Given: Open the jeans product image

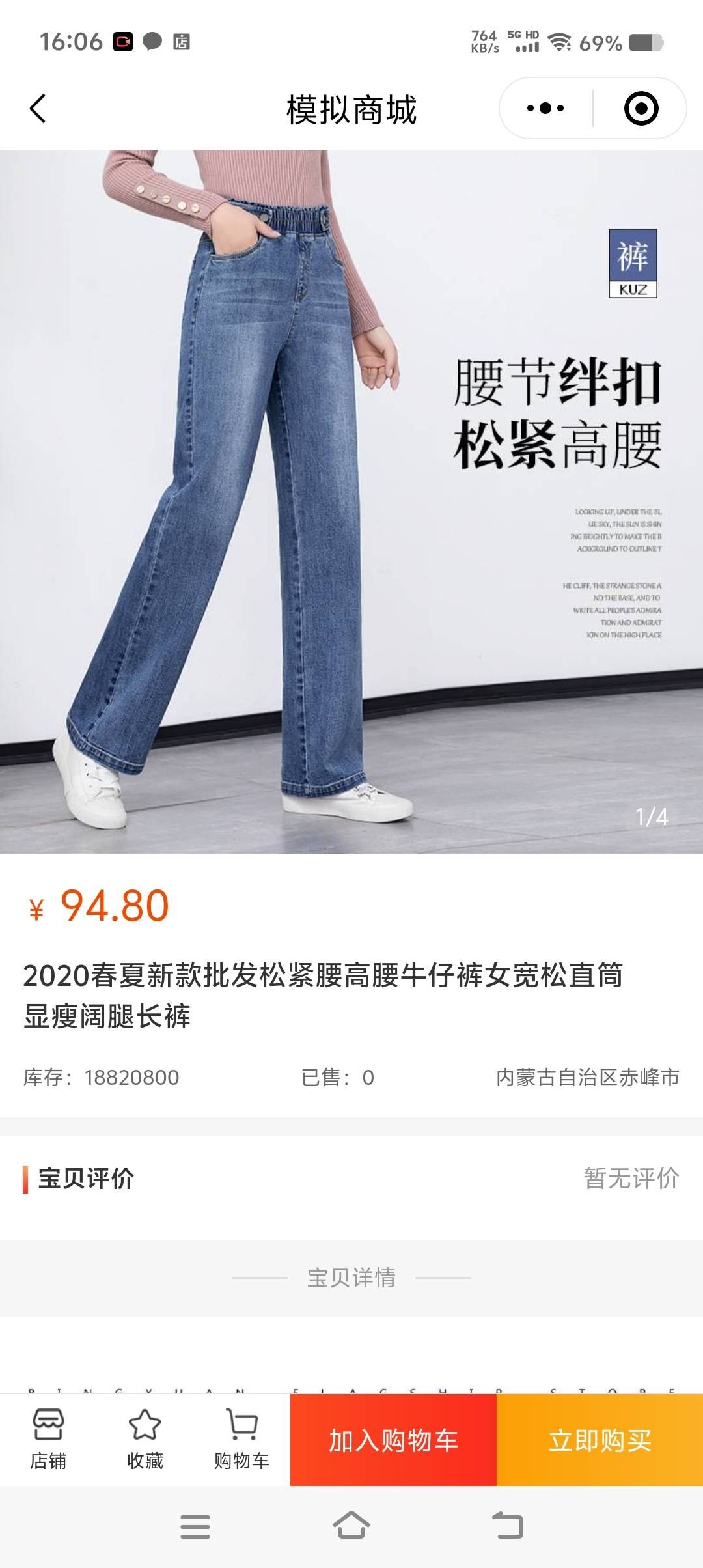Looking at the screenshot, I should 351,501.
